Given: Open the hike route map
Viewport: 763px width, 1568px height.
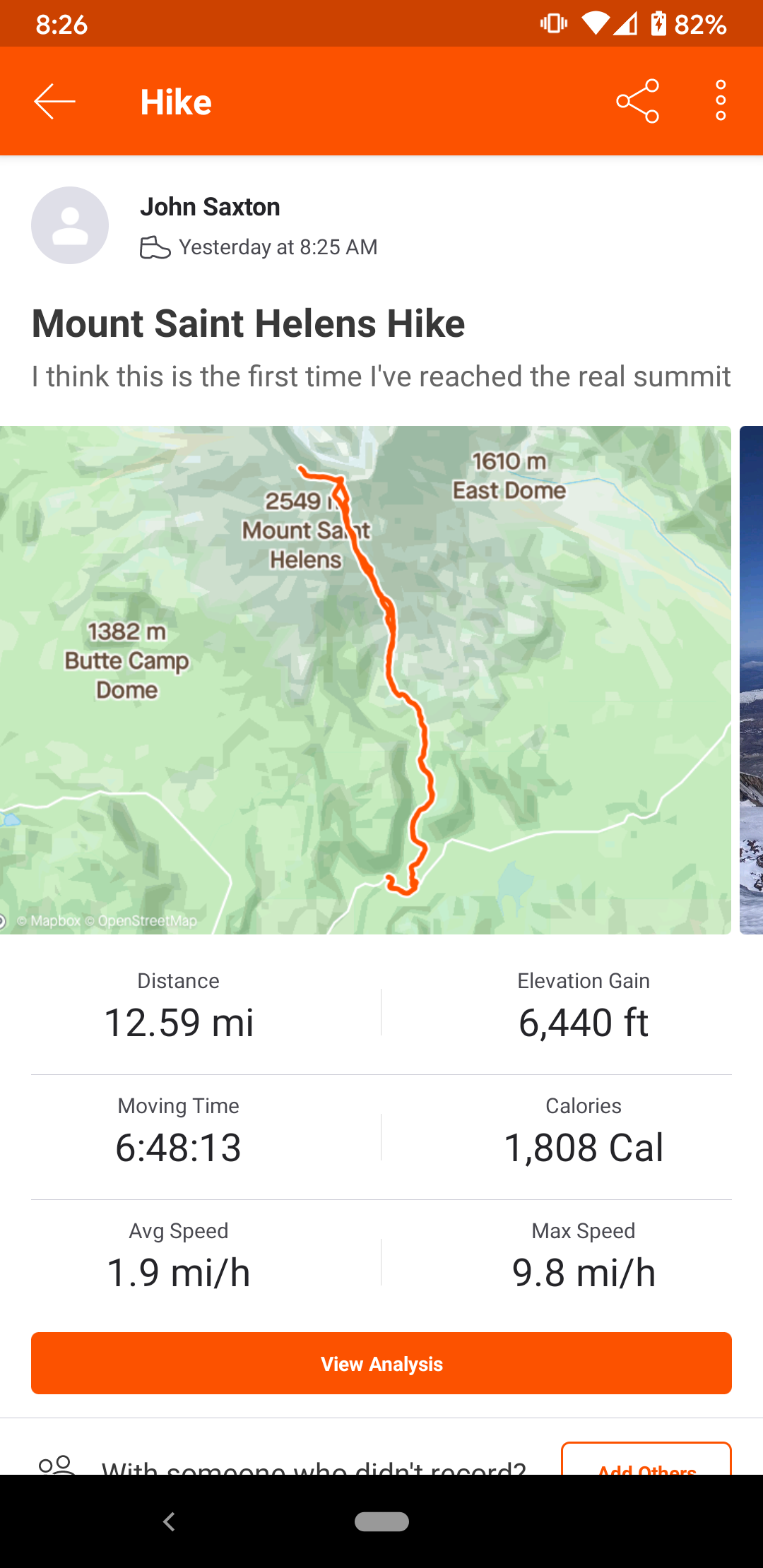Looking at the screenshot, I should click(365, 679).
